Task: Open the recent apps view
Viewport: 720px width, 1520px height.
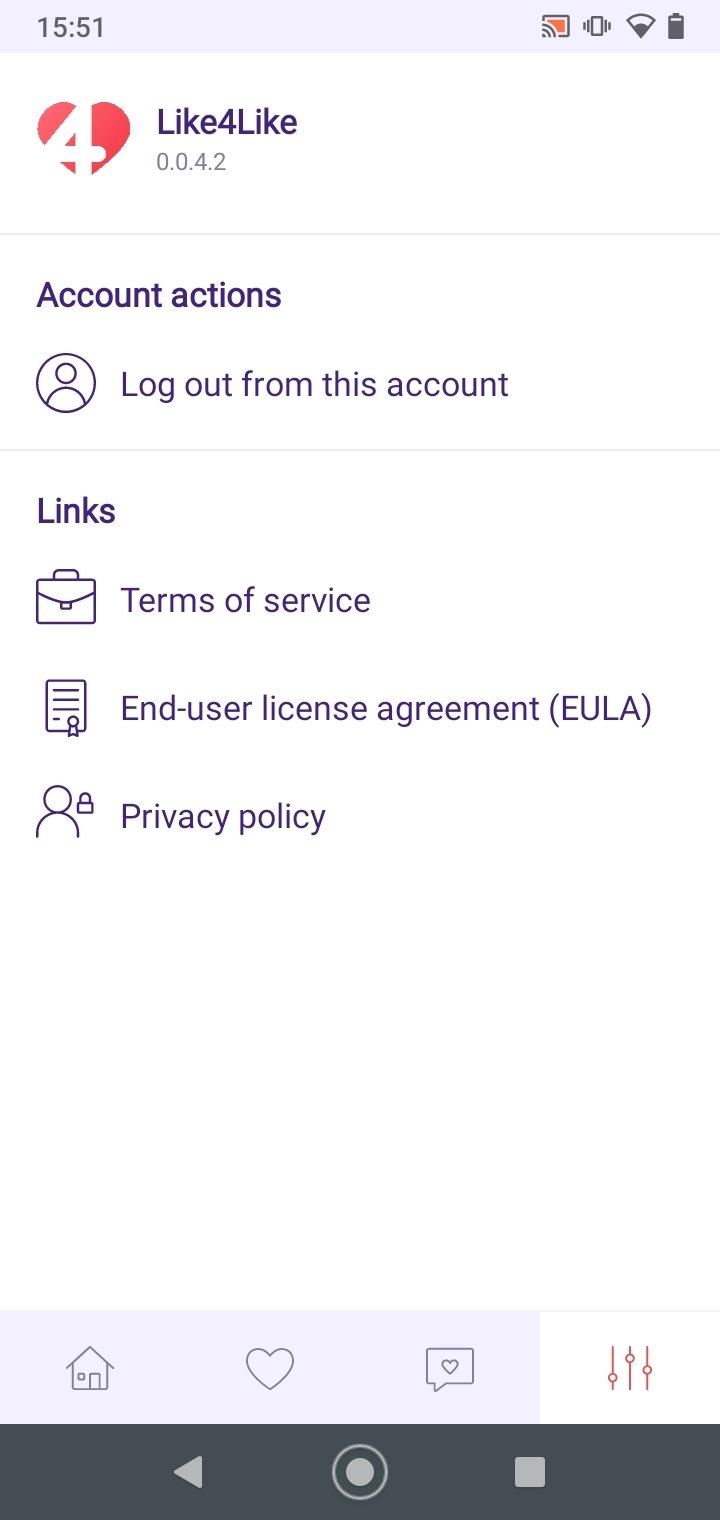Action: [530, 1471]
